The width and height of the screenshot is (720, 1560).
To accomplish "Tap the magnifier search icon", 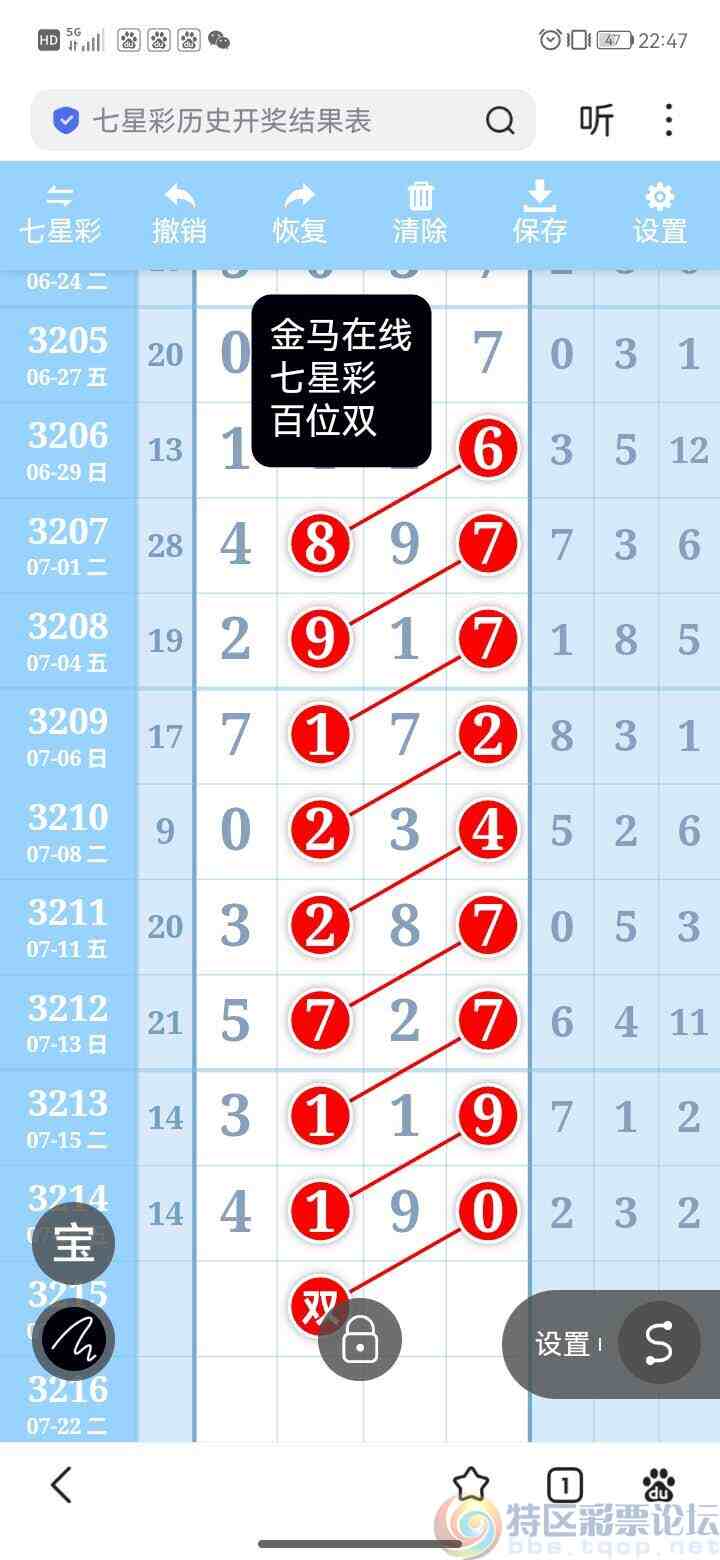I will (x=500, y=121).
